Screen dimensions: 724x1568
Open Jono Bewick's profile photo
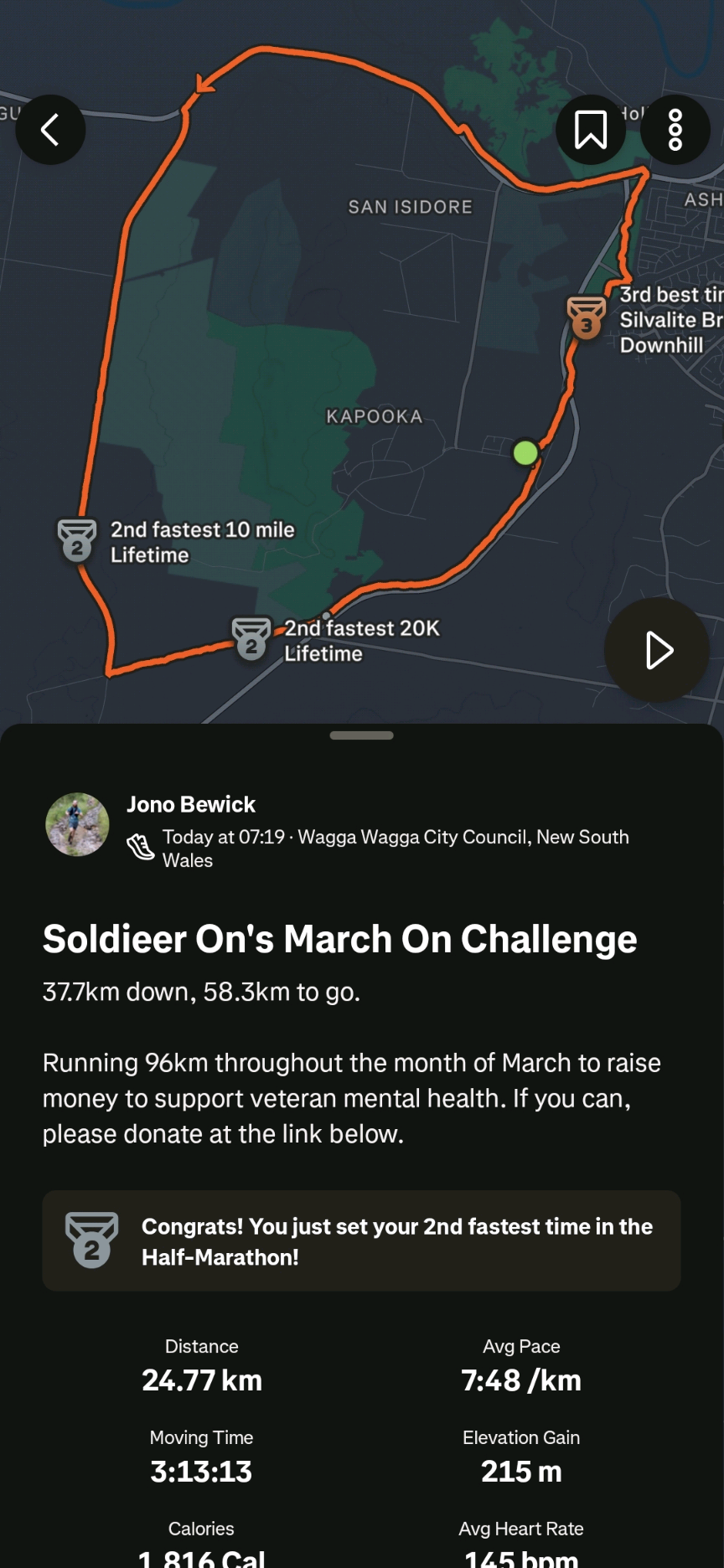pos(77,824)
